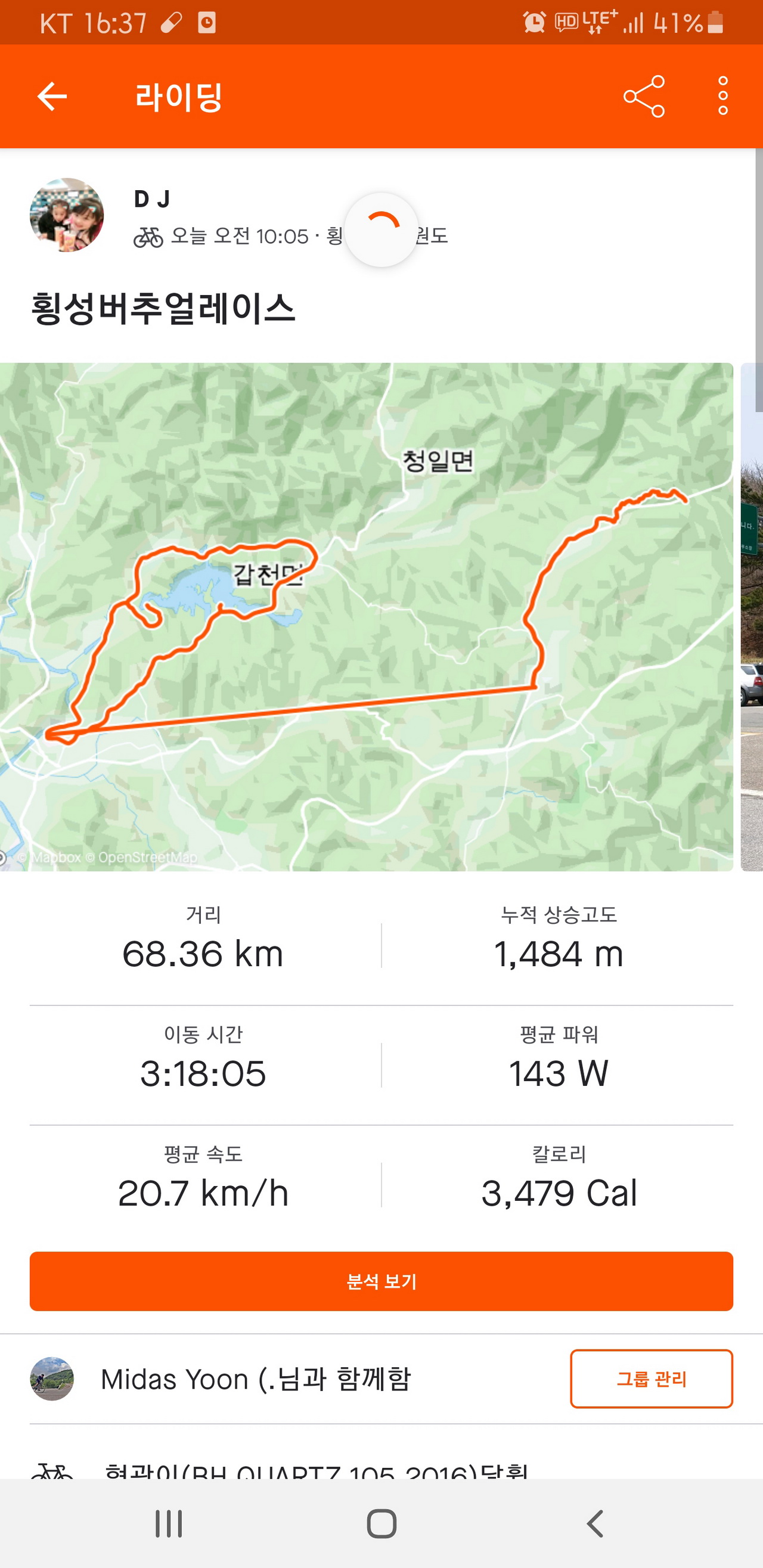Open recent apps from navigation bar
This screenshot has width=763, height=1568.
(x=168, y=1523)
